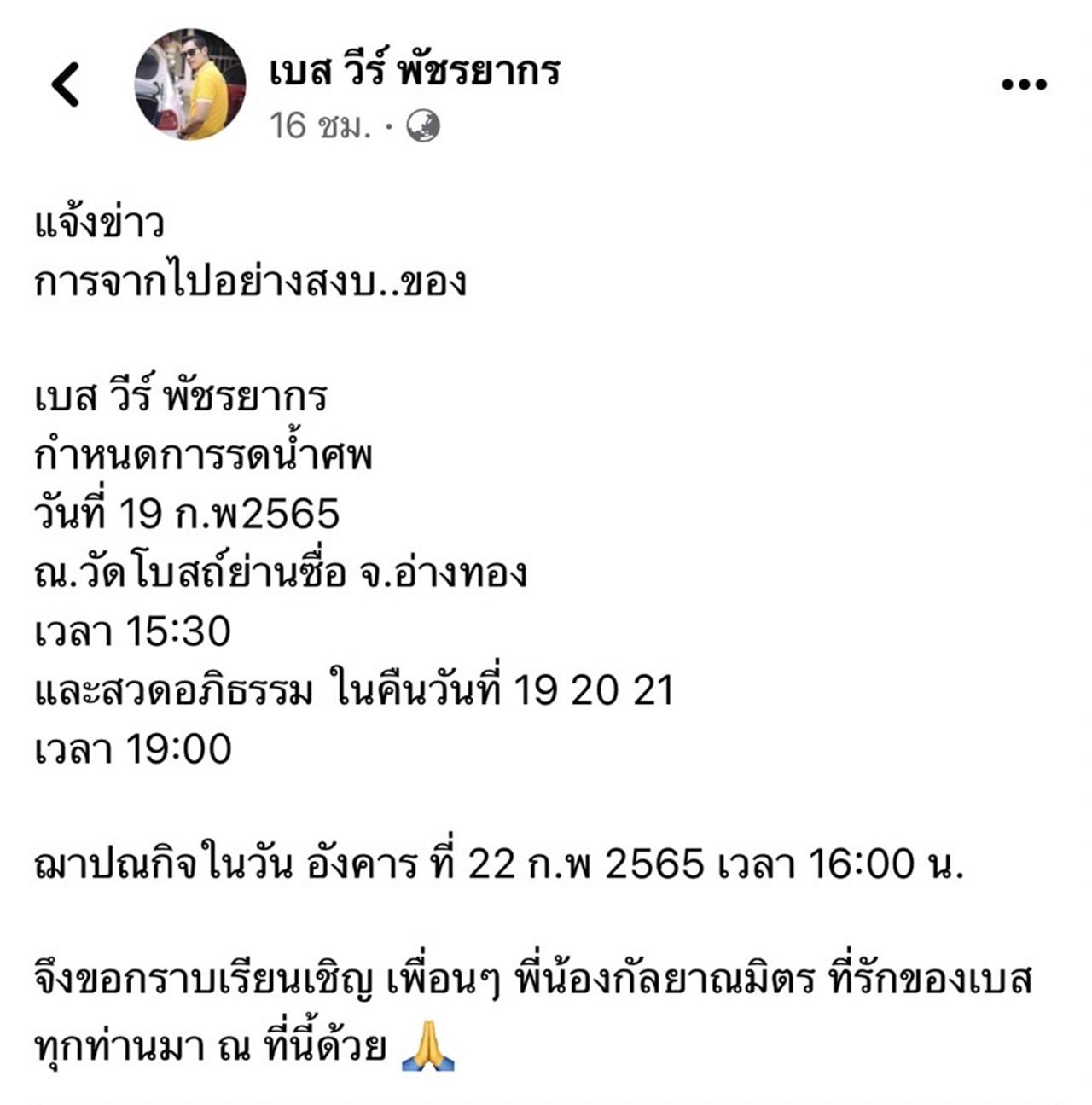This screenshot has height=1105, width=1092.
Task: Open the profile picture of เบส วีร์ พัชรยากร
Action: click(x=190, y=84)
